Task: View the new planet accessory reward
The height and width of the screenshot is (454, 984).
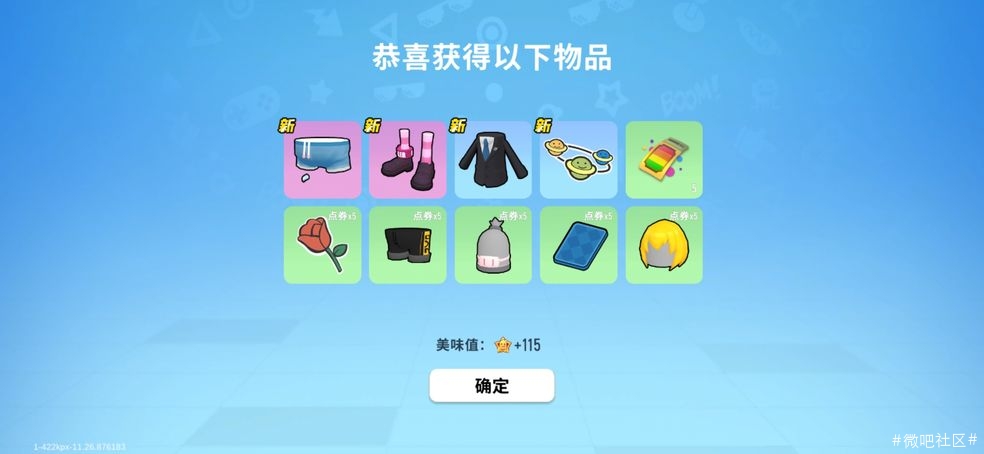Action: pyautogui.click(x=578, y=160)
